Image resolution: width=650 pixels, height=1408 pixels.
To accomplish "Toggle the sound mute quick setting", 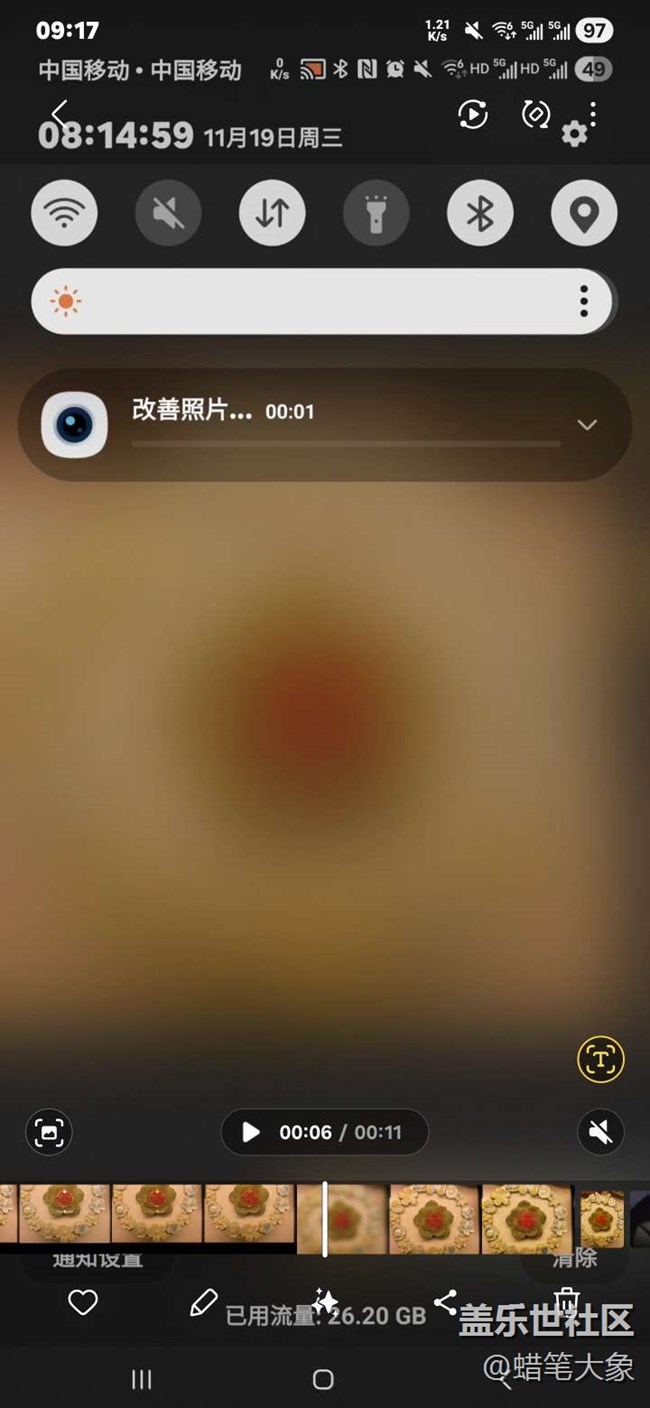I will coord(168,213).
